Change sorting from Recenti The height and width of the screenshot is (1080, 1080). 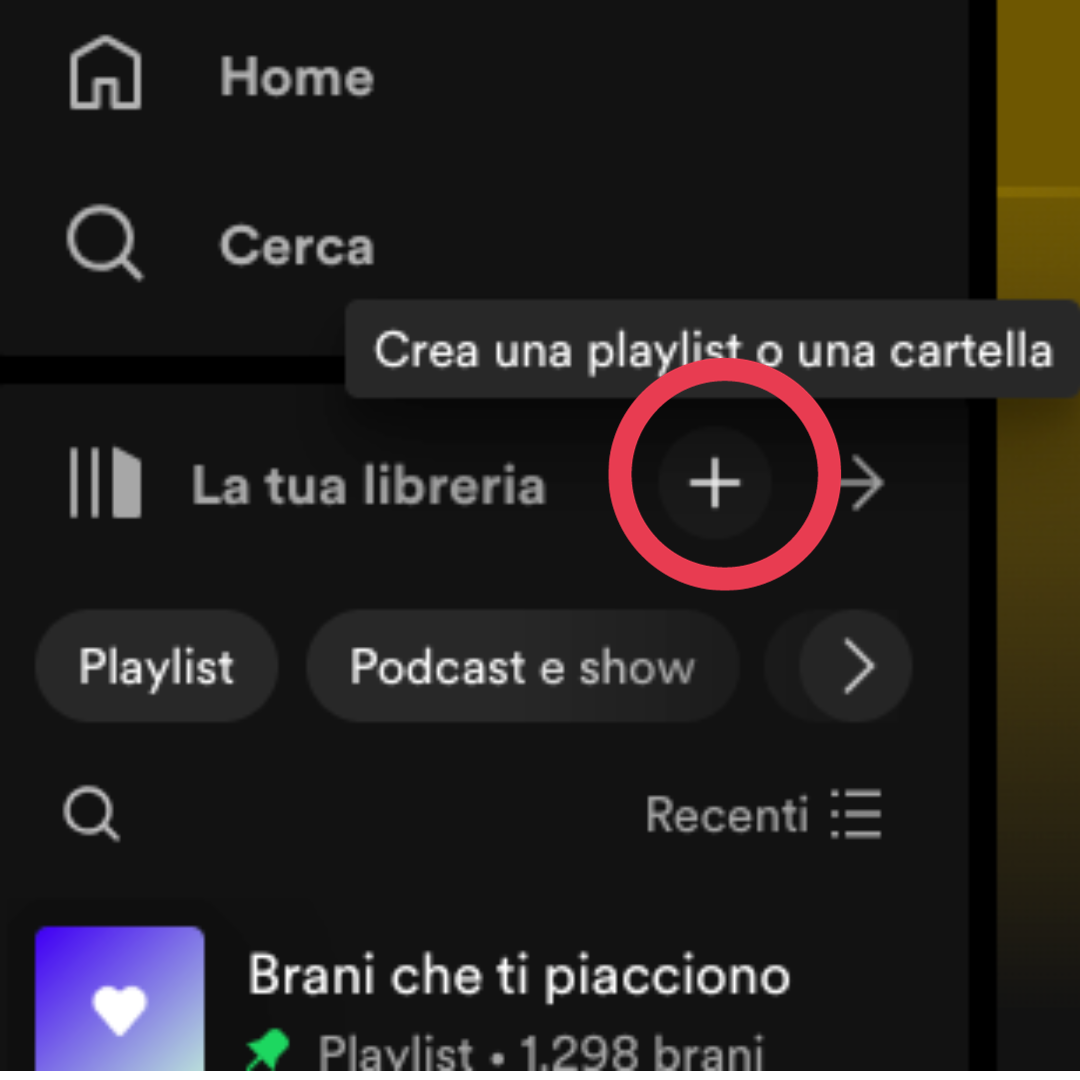(x=763, y=814)
